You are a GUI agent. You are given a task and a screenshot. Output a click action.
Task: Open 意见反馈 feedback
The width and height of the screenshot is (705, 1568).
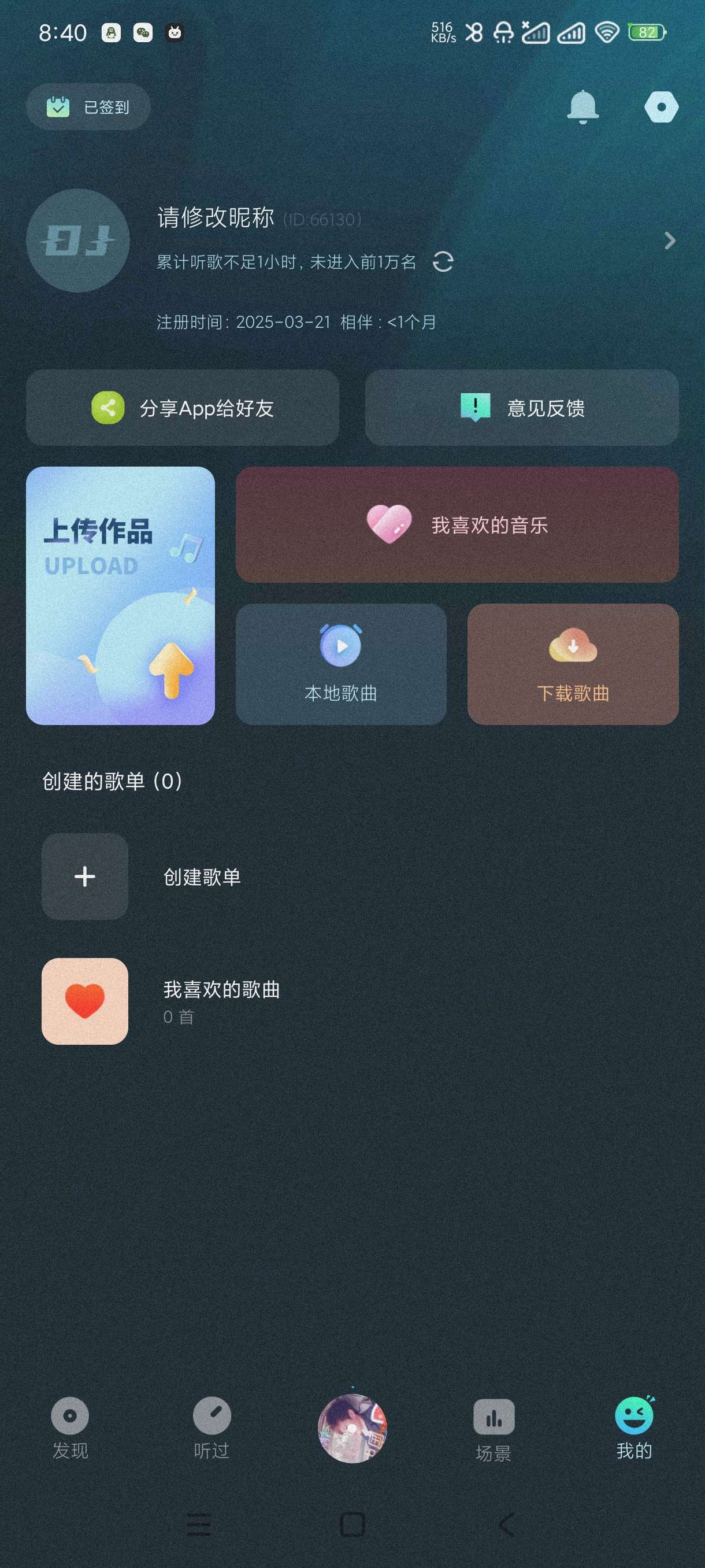click(521, 408)
